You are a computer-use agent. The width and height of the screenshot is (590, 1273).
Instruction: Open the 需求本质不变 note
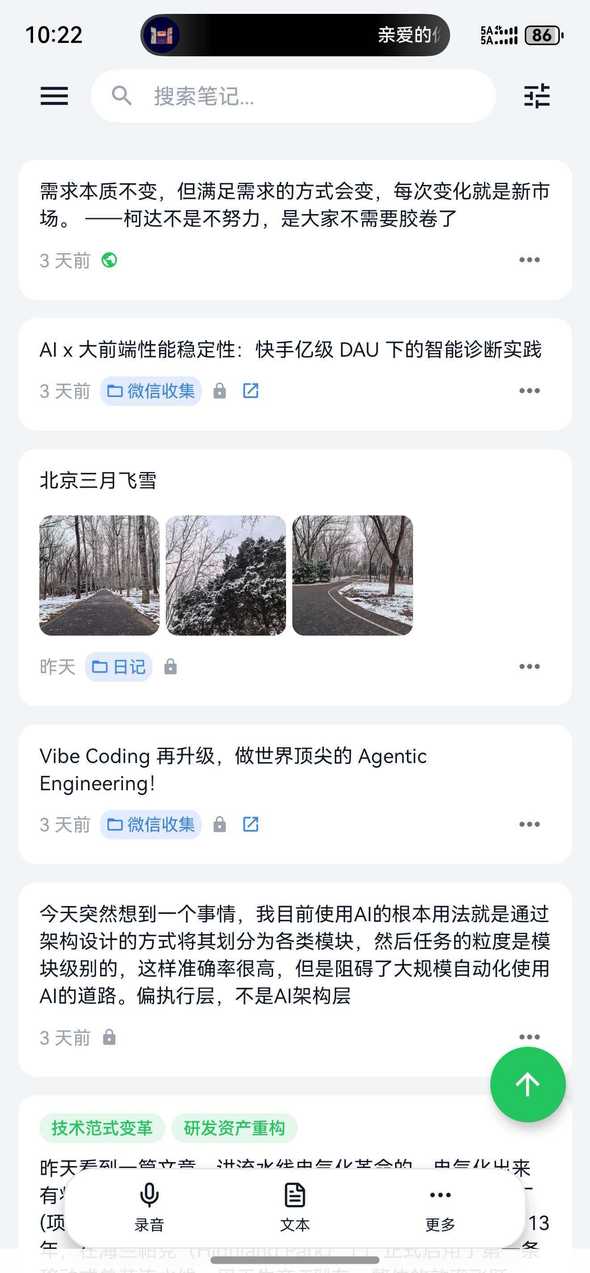pos(294,205)
